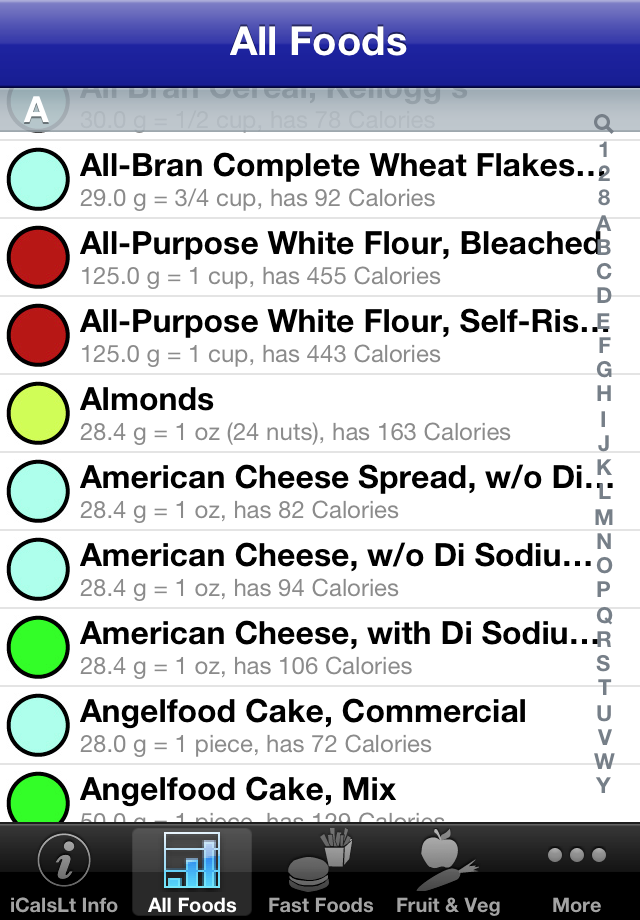The height and width of the screenshot is (920, 640).
Task: Open the More tab
Action: [576, 874]
